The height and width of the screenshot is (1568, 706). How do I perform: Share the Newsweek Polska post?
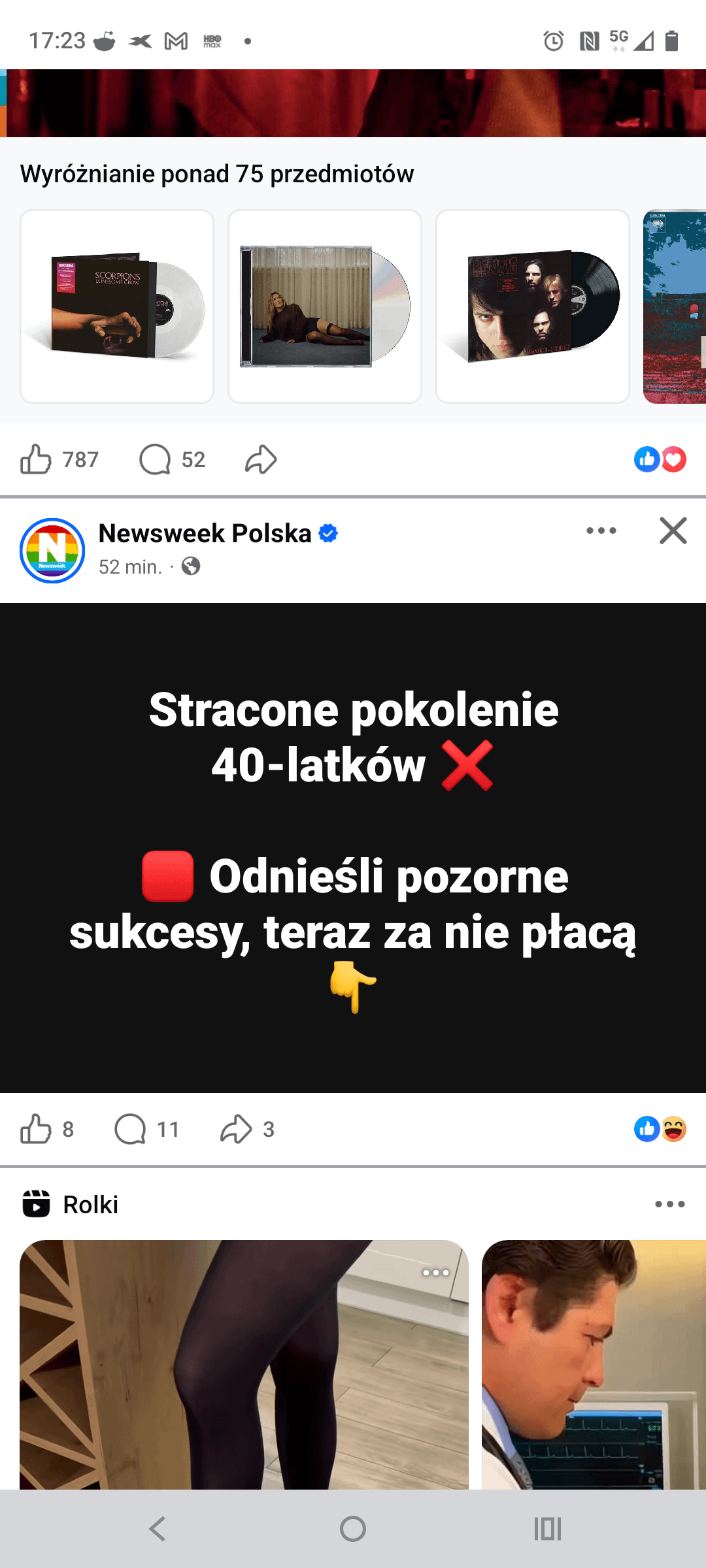pyautogui.click(x=236, y=1129)
